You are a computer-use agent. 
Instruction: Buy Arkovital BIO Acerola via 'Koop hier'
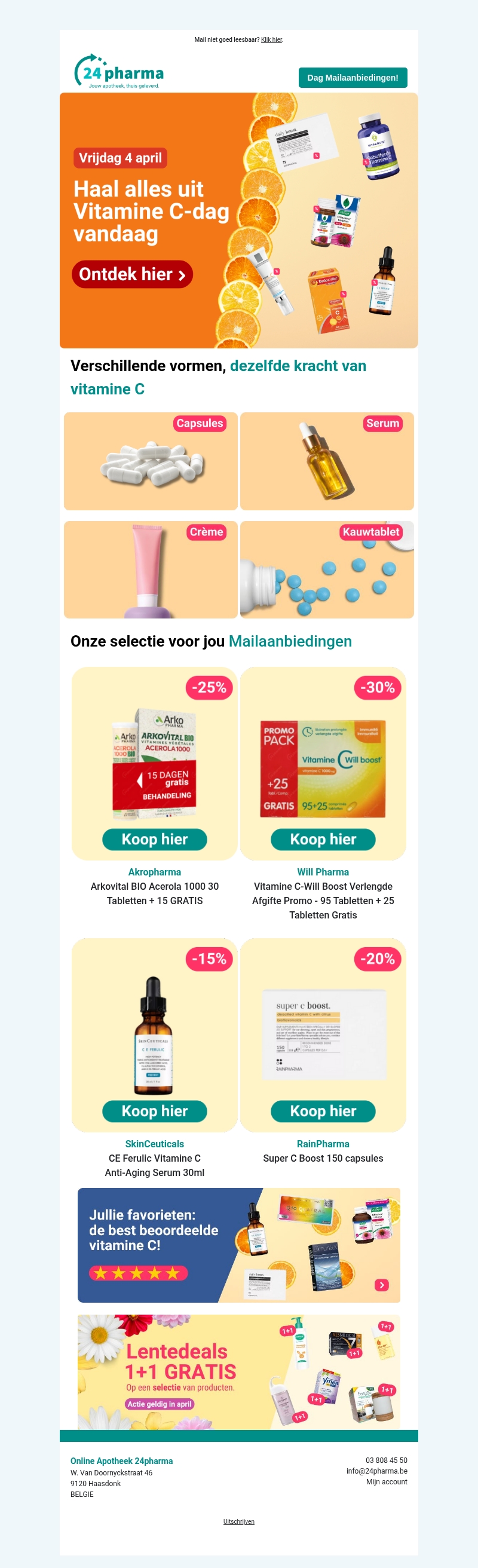click(155, 840)
